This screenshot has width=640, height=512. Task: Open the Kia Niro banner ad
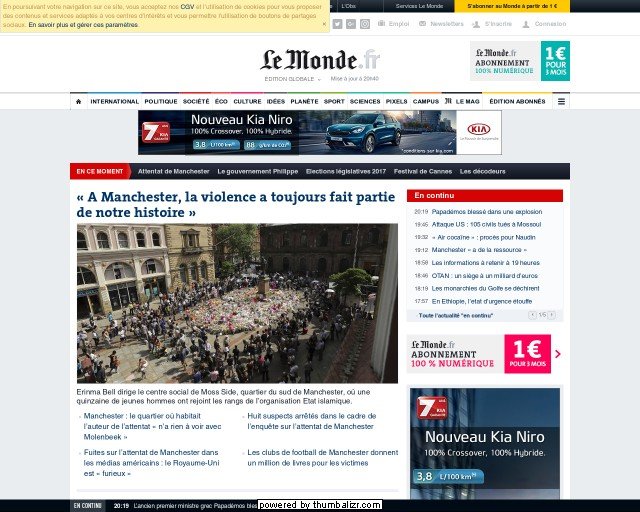(x=320, y=132)
